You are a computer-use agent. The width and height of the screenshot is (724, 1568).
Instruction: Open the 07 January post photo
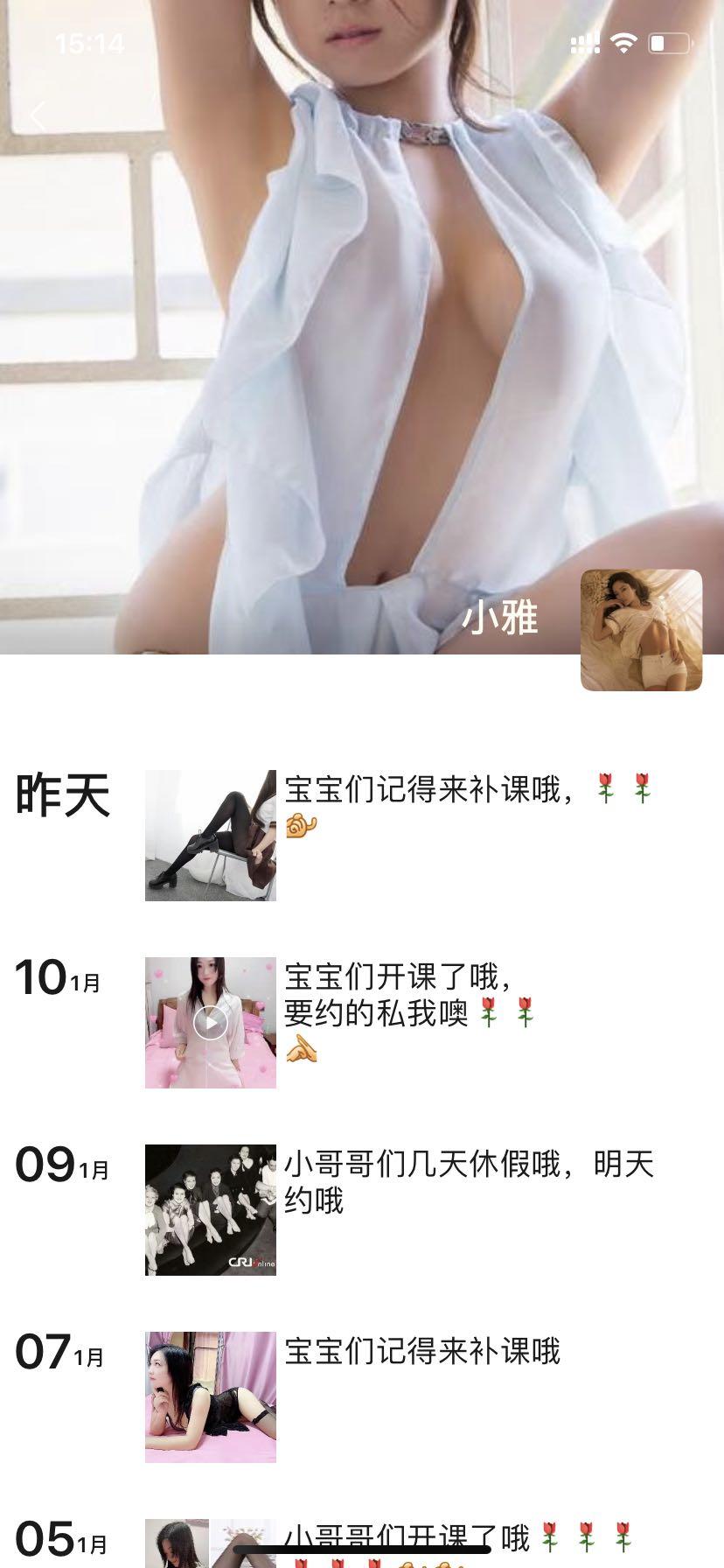pos(211,1396)
